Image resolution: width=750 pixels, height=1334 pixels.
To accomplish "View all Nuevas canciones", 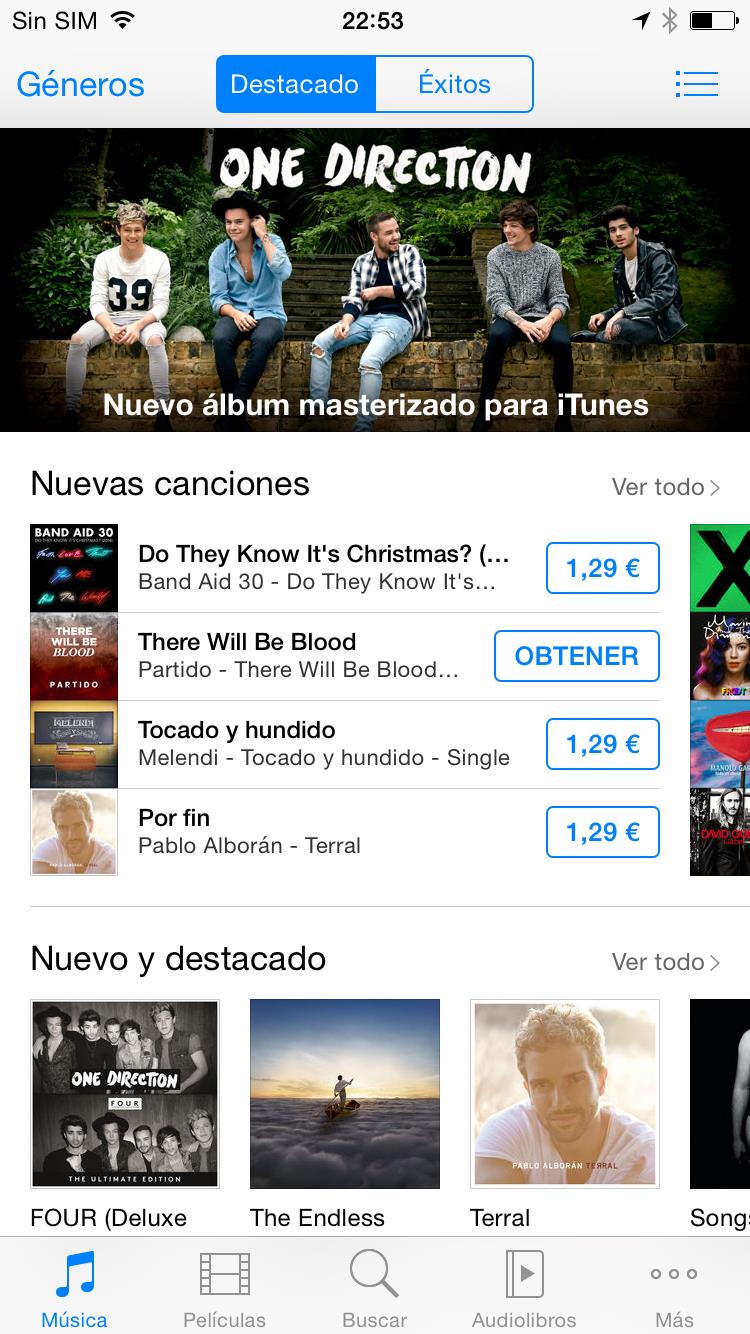I will (665, 487).
